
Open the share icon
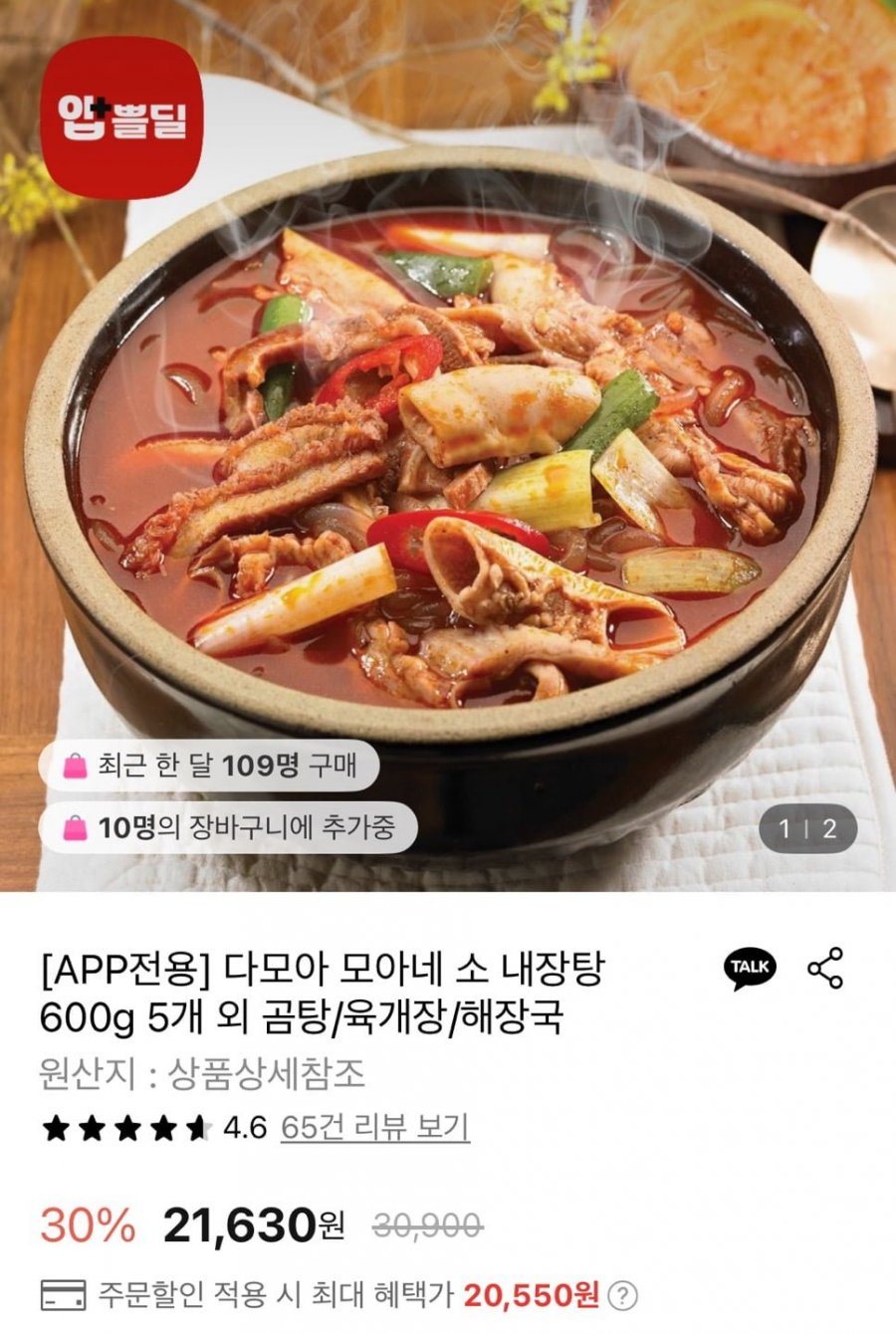[824, 968]
